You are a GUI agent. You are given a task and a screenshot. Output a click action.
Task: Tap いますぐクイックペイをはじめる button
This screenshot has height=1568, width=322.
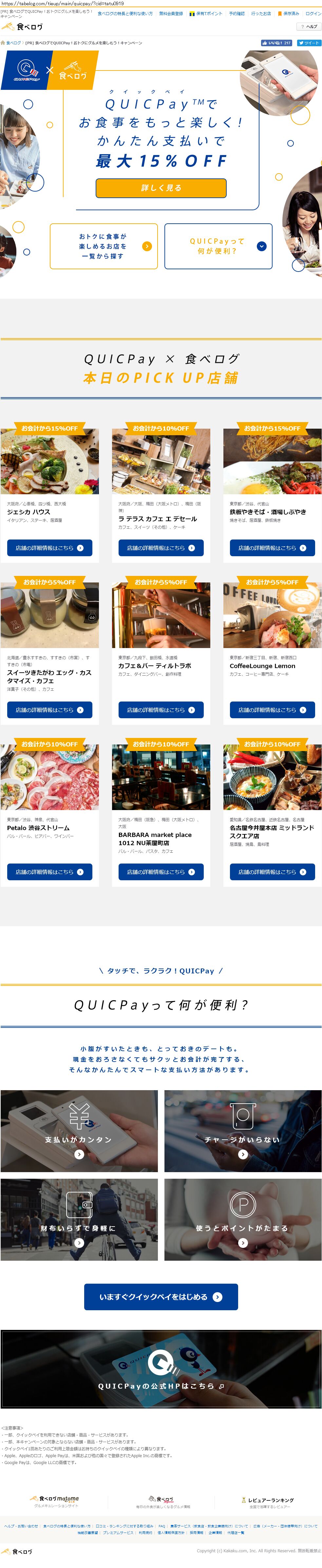[x=161, y=1296]
